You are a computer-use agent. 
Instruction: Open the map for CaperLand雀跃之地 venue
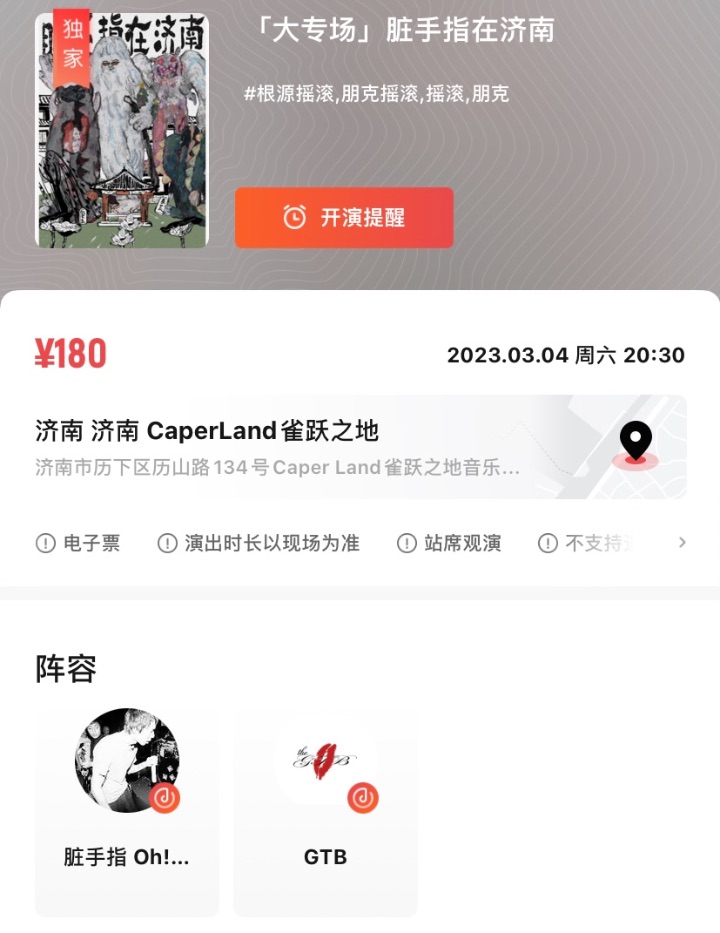point(635,445)
